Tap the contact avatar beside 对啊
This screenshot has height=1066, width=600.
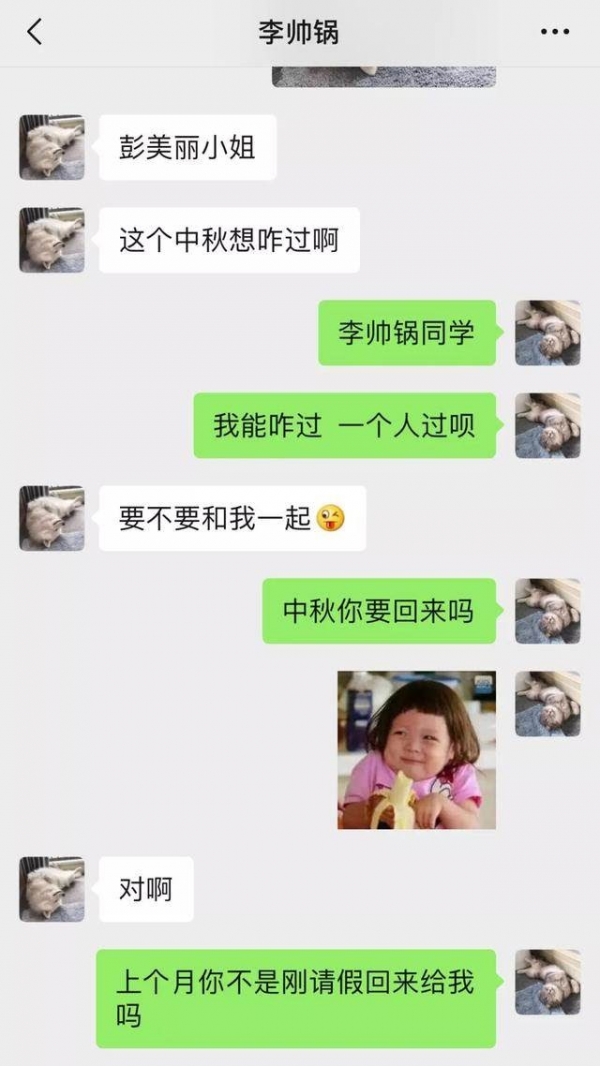[x=52, y=888]
